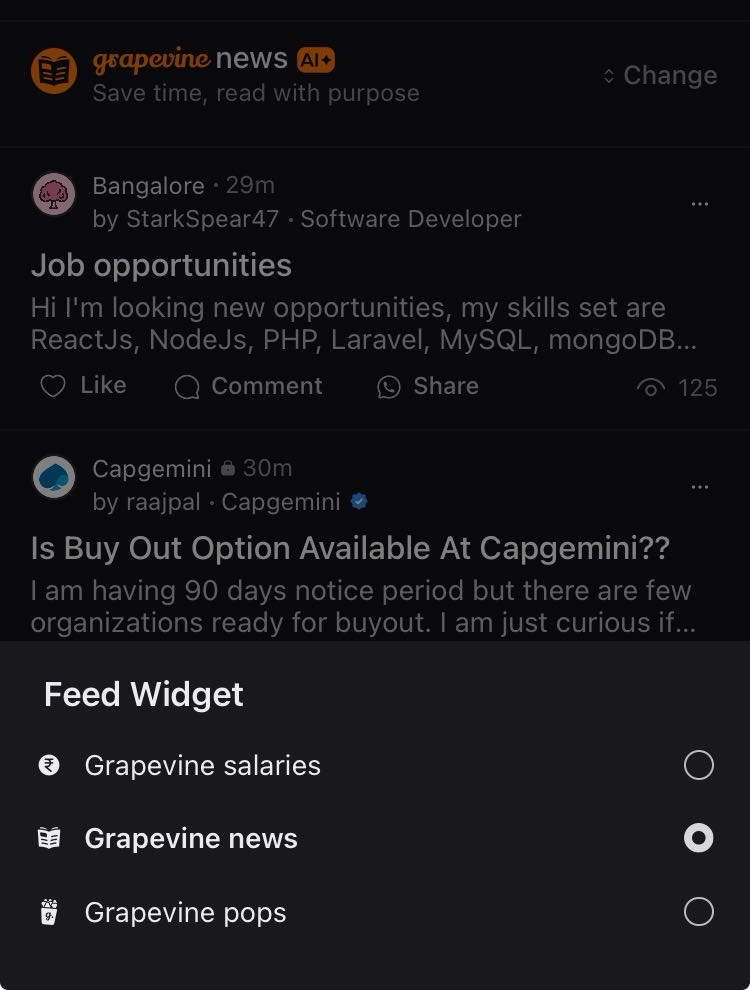Open the options menu on the Job opportunities post

point(701,205)
